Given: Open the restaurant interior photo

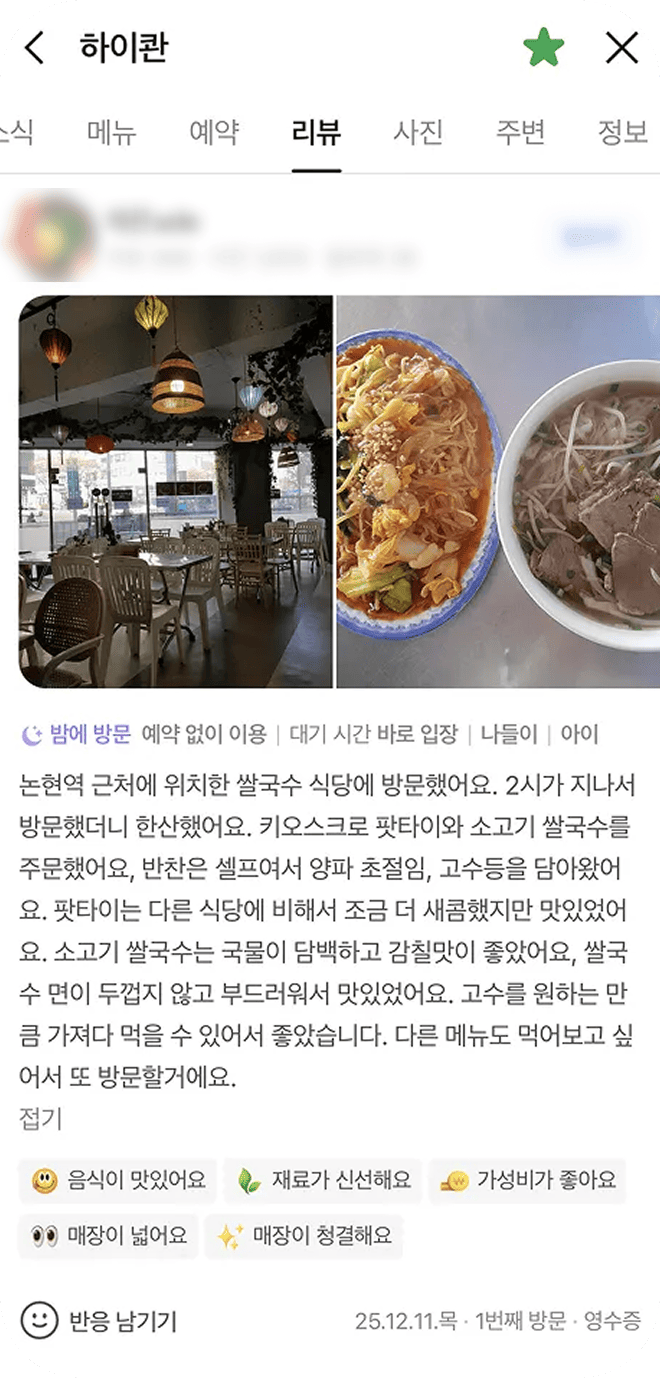Looking at the screenshot, I should tap(175, 491).
